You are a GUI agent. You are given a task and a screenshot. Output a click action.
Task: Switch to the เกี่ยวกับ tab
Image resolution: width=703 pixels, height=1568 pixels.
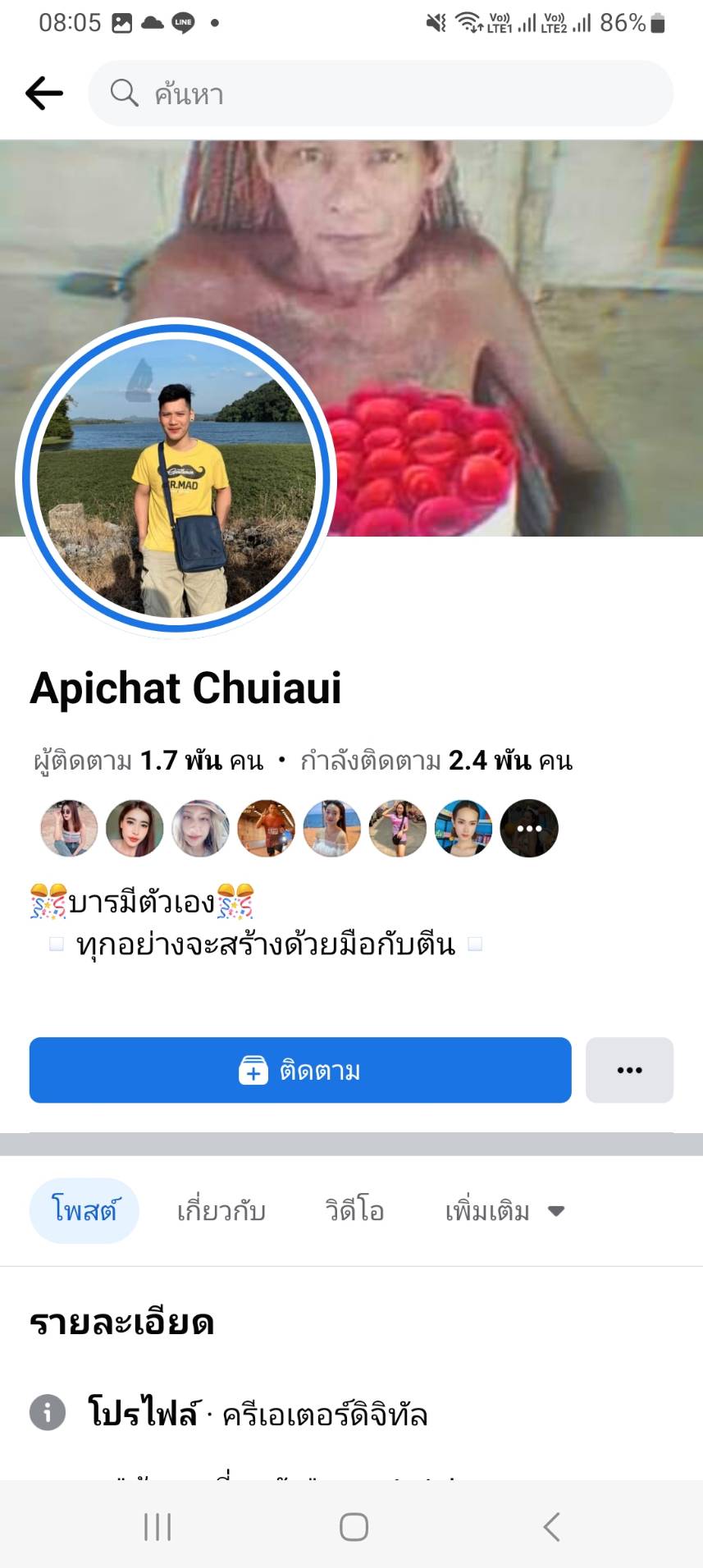coord(221,1210)
